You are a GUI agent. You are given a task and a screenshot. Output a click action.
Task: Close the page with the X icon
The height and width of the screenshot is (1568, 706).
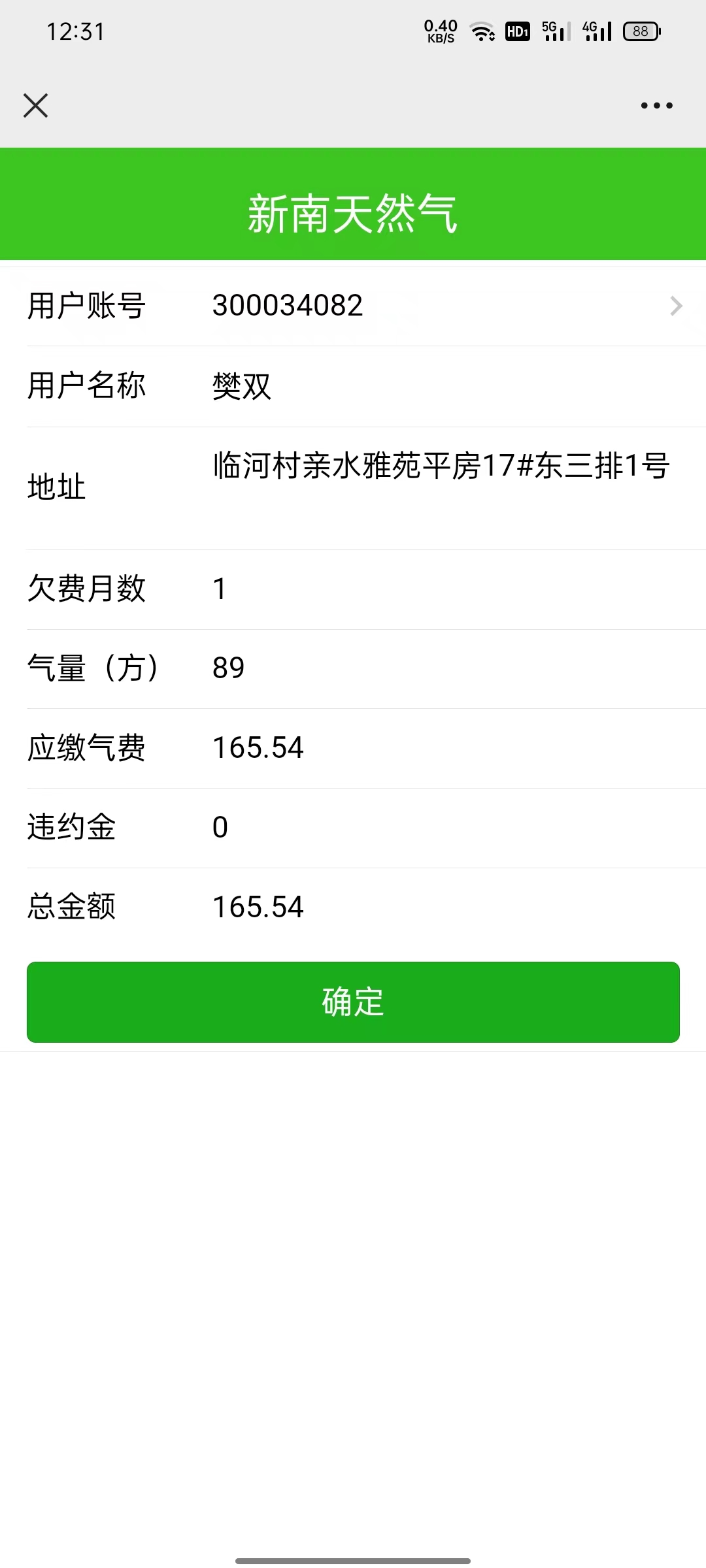pos(35,105)
